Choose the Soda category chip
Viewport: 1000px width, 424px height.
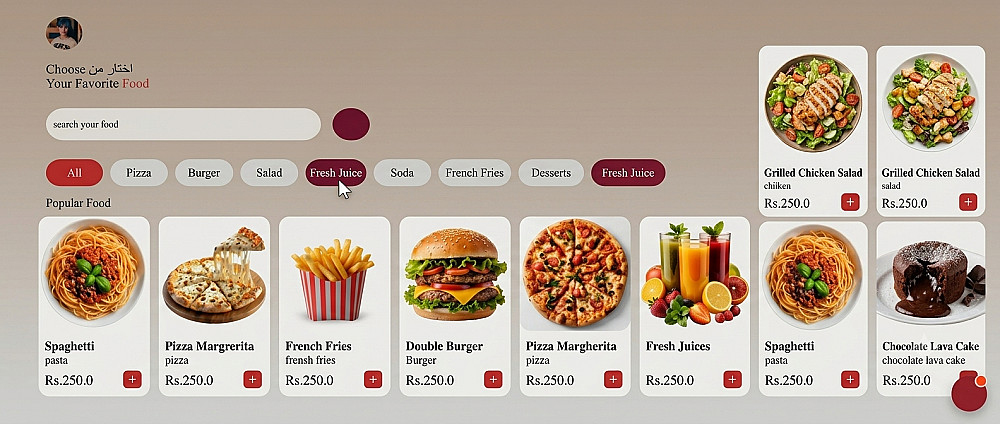pyautogui.click(x=402, y=173)
